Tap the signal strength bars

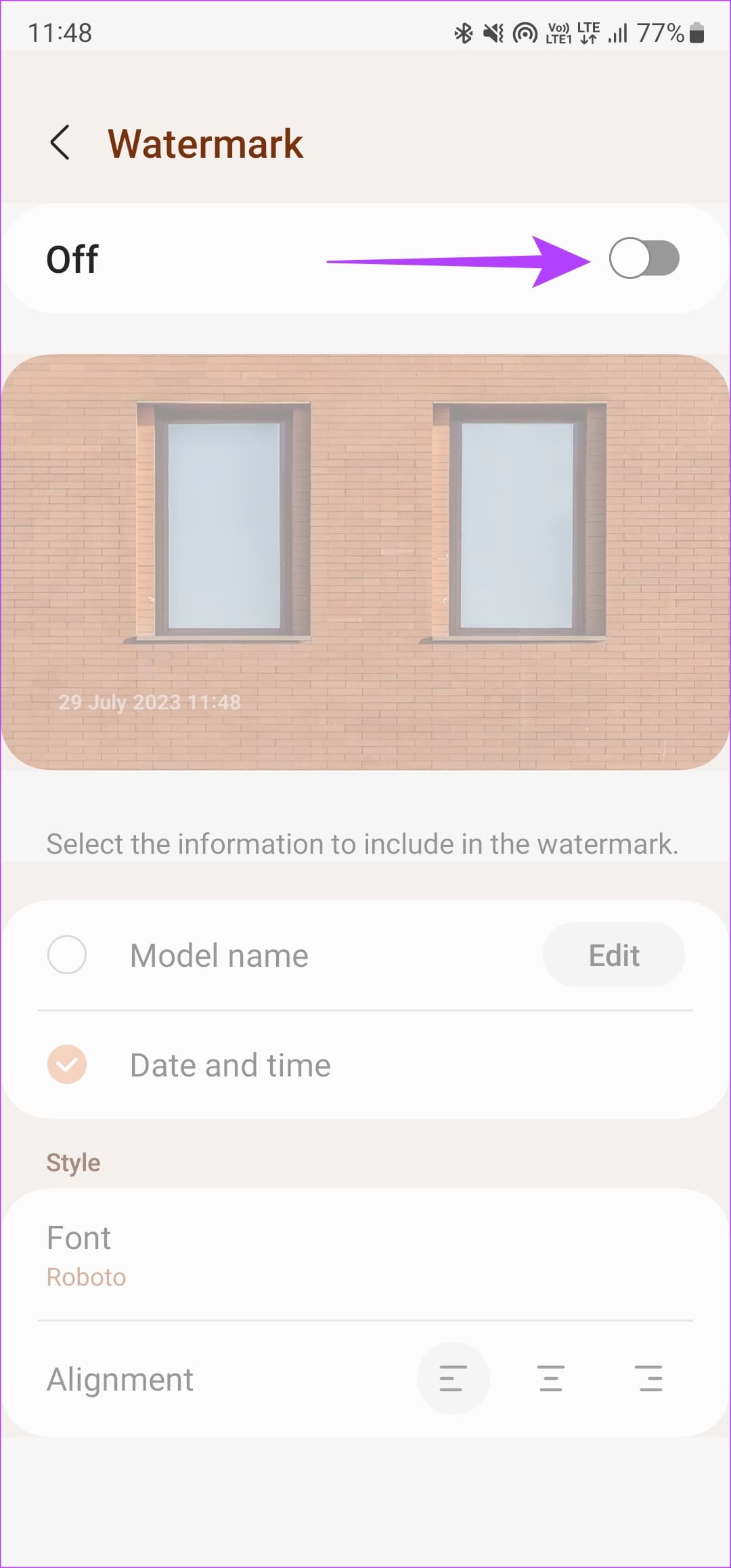pos(617,31)
